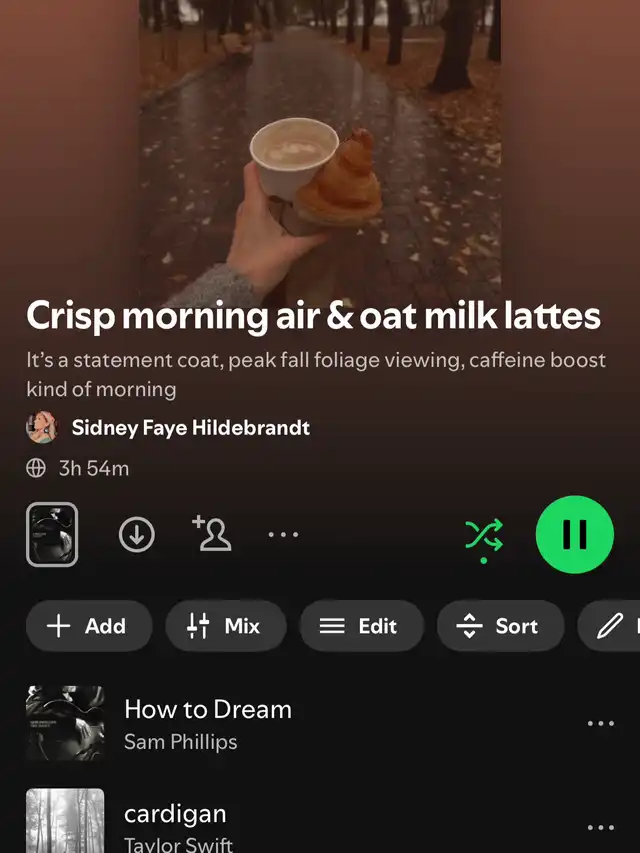
Task: Visit Sidney Faye Hildebrandt's profile
Action: tap(190, 428)
